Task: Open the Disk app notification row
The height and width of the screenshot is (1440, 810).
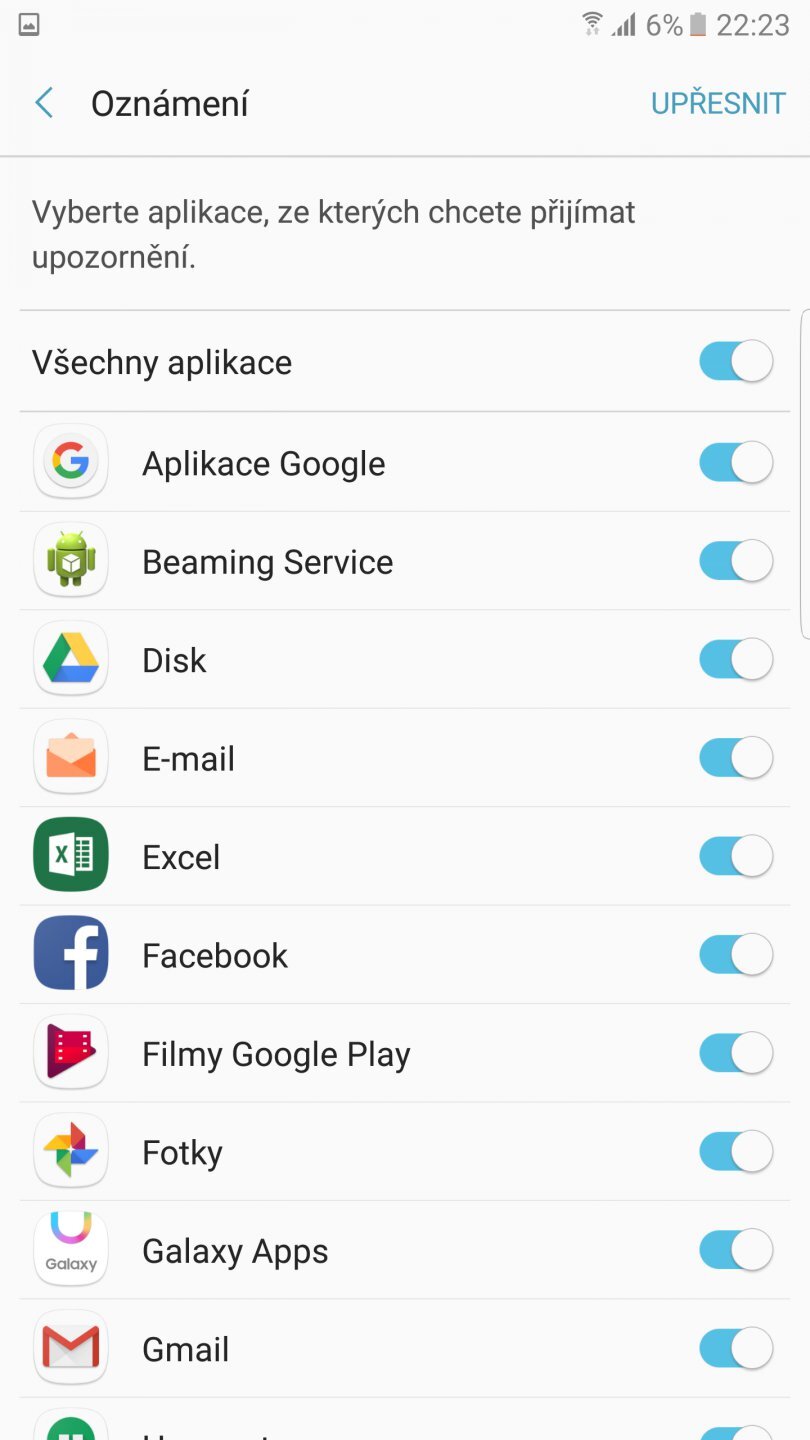Action: coord(174,661)
